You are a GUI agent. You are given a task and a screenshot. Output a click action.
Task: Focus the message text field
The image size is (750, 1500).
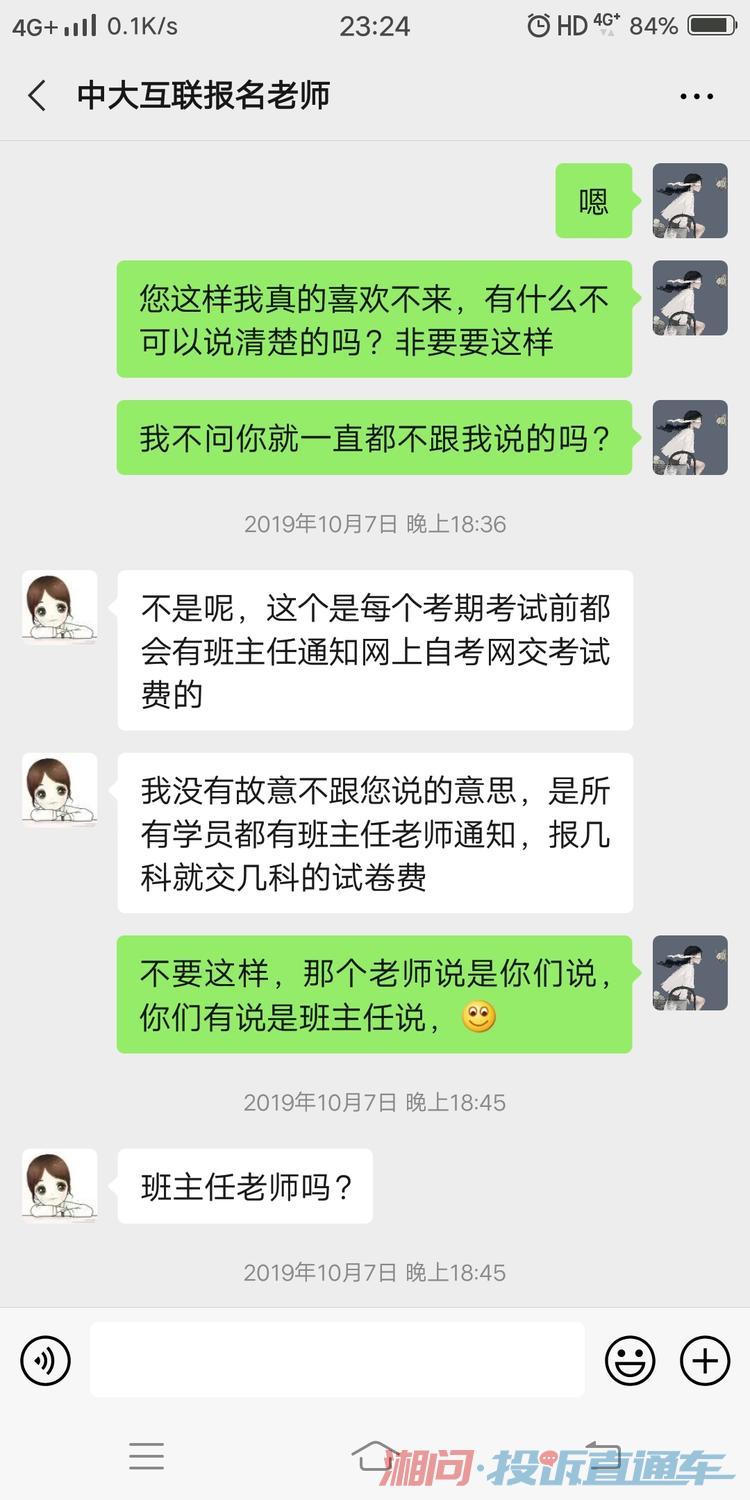click(x=337, y=1360)
